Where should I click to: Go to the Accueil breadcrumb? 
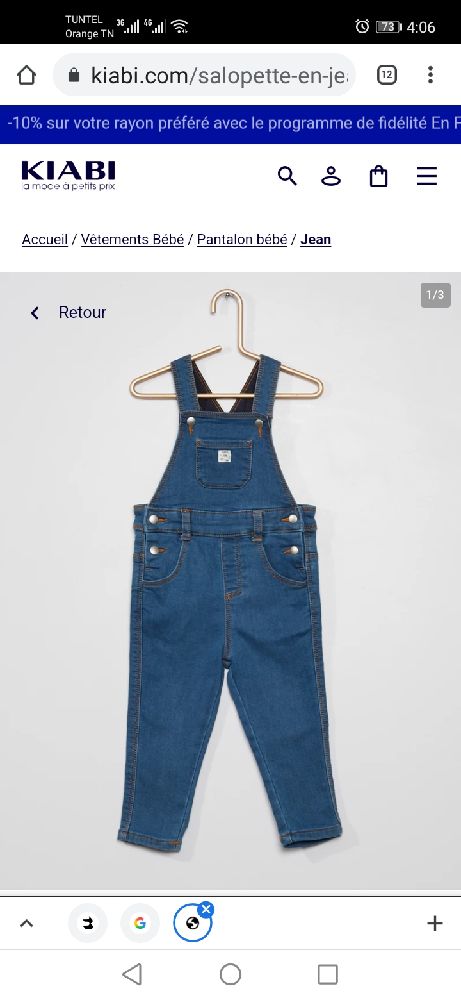[45, 240]
